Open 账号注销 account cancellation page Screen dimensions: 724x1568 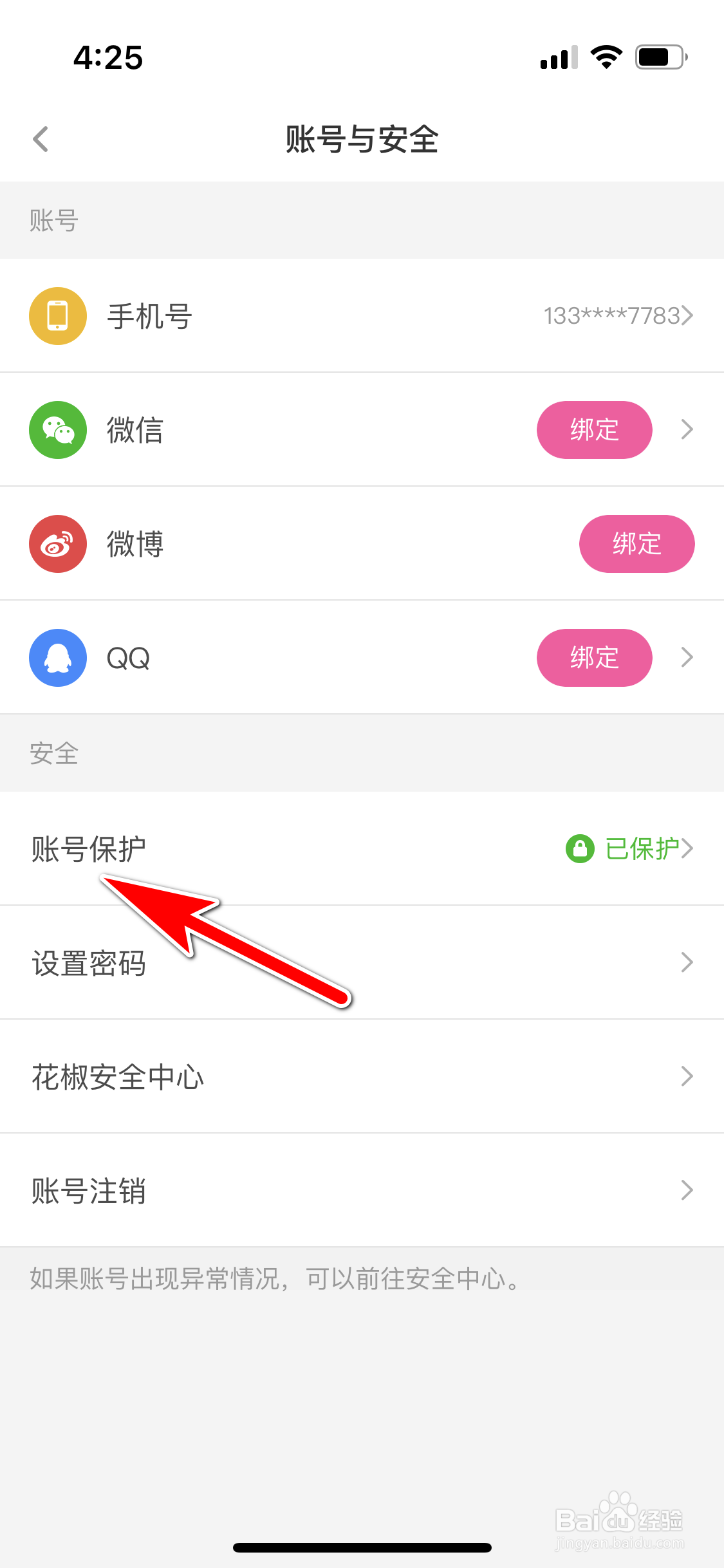point(89,1190)
